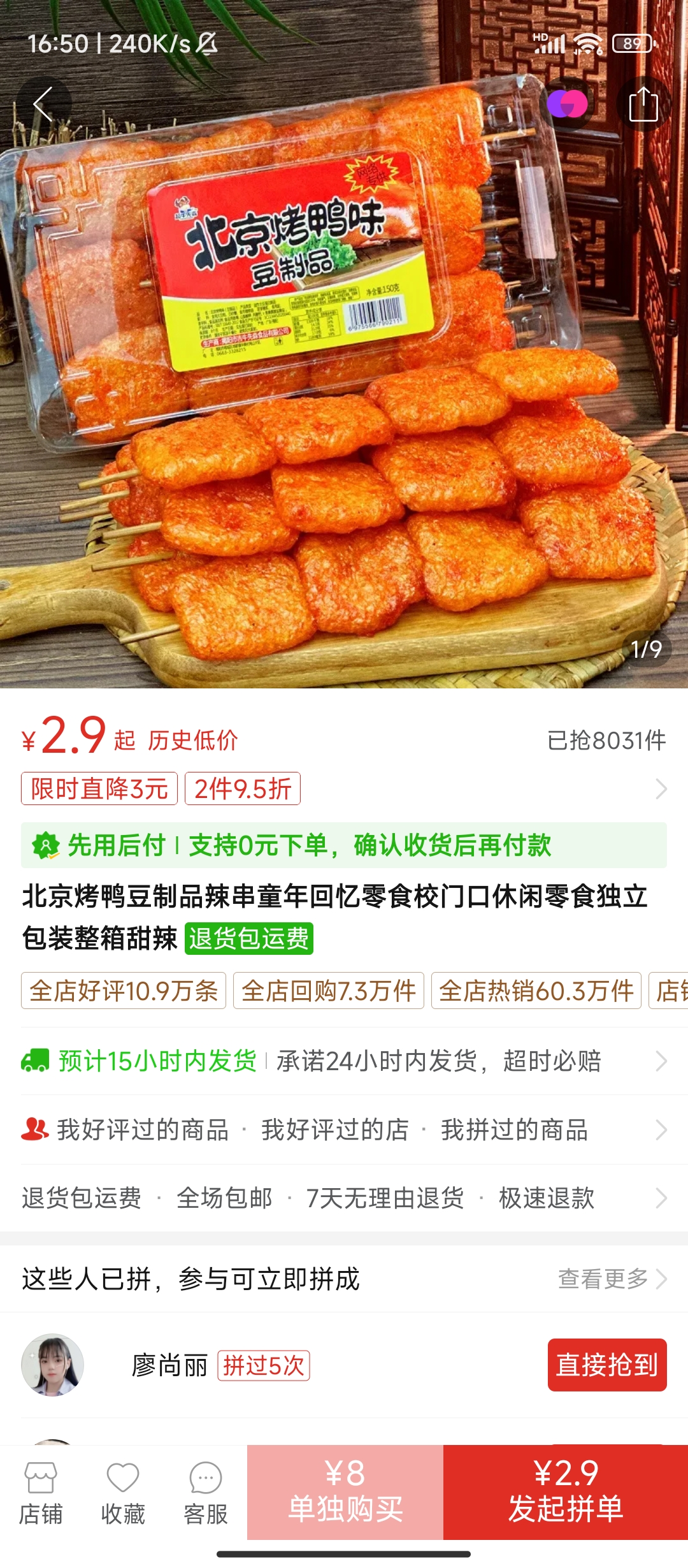
Task: Share this product with the share icon
Action: 643,105
